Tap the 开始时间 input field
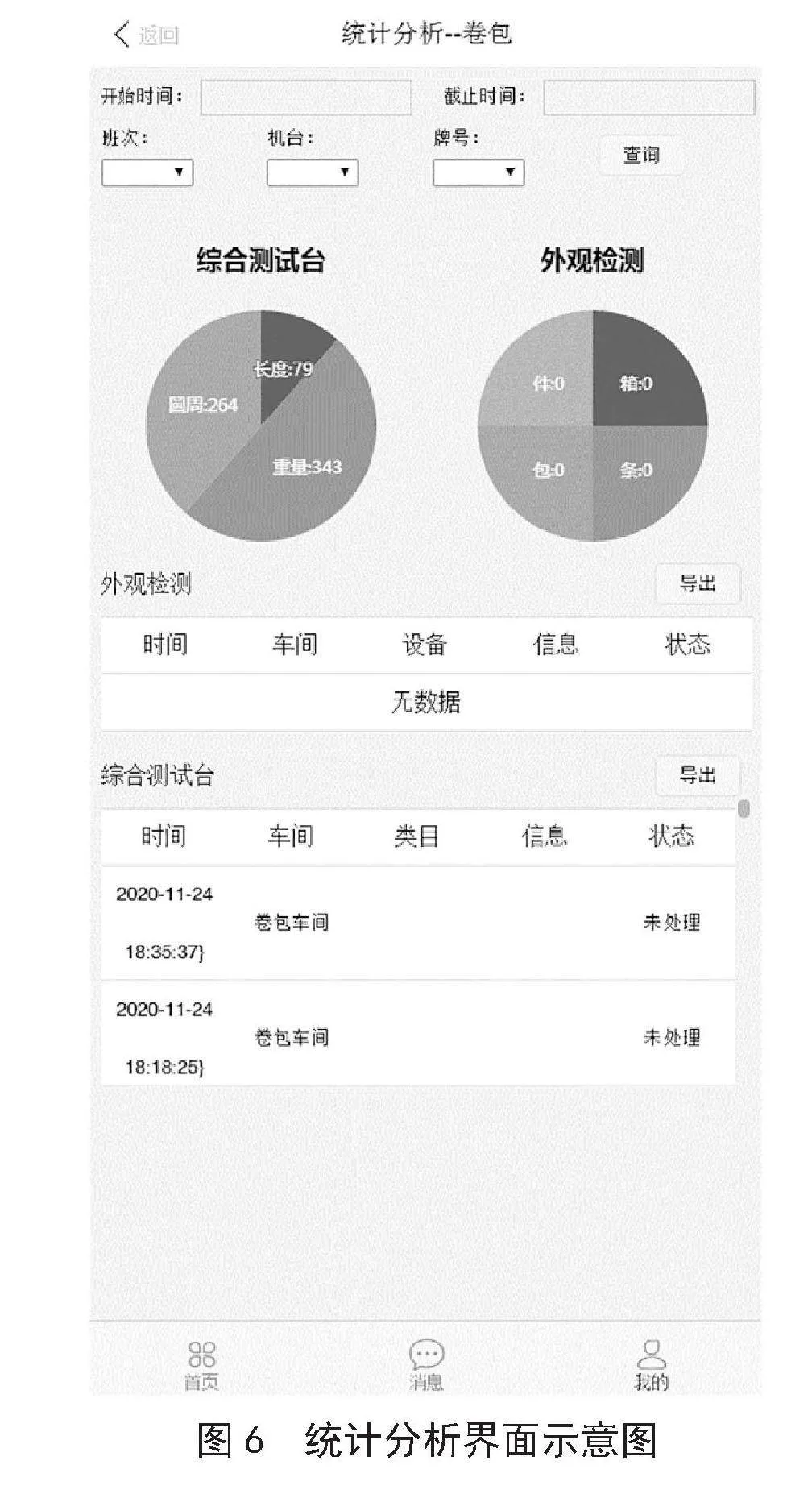Image resolution: width=812 pixels, height=1494 pixels. [306, 98]
